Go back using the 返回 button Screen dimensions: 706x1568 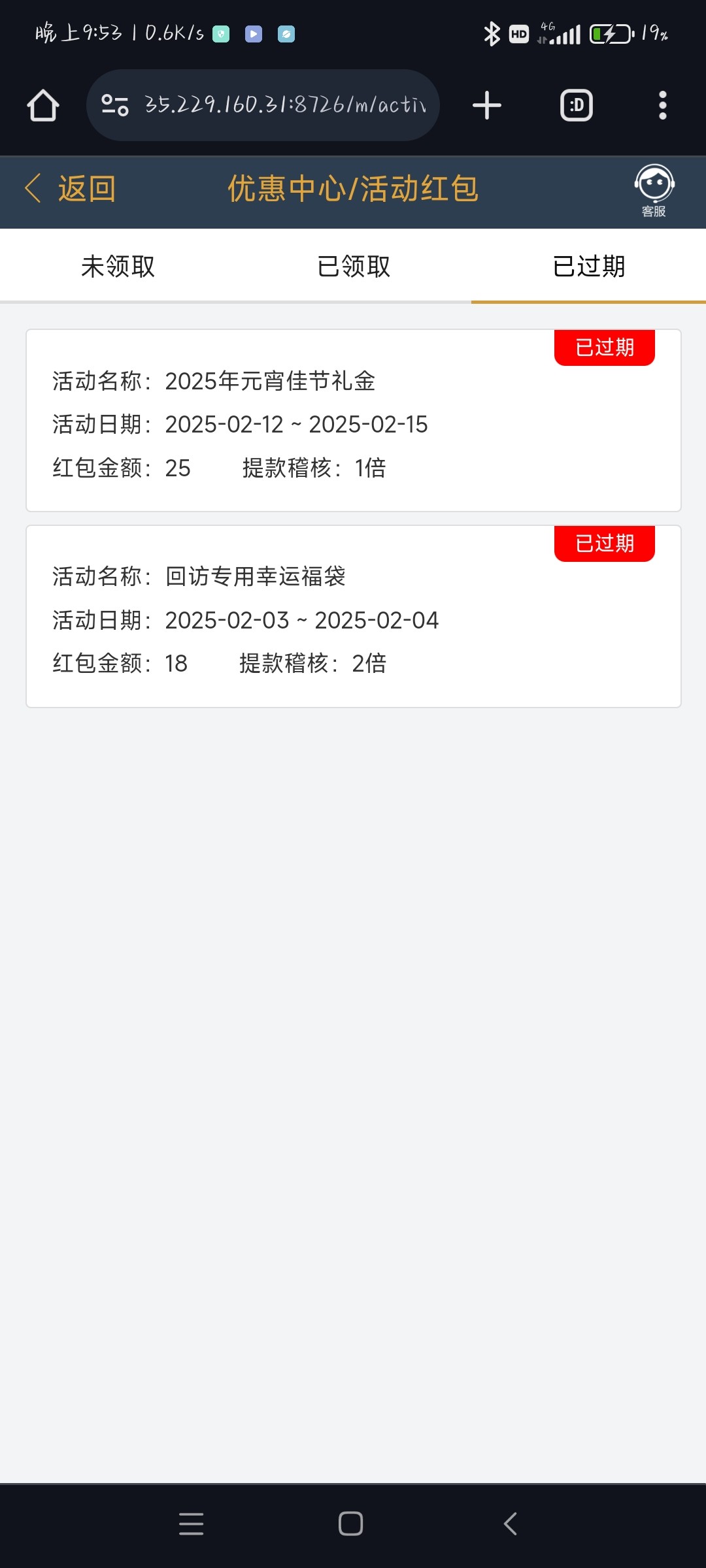click(x=71, y=189)
